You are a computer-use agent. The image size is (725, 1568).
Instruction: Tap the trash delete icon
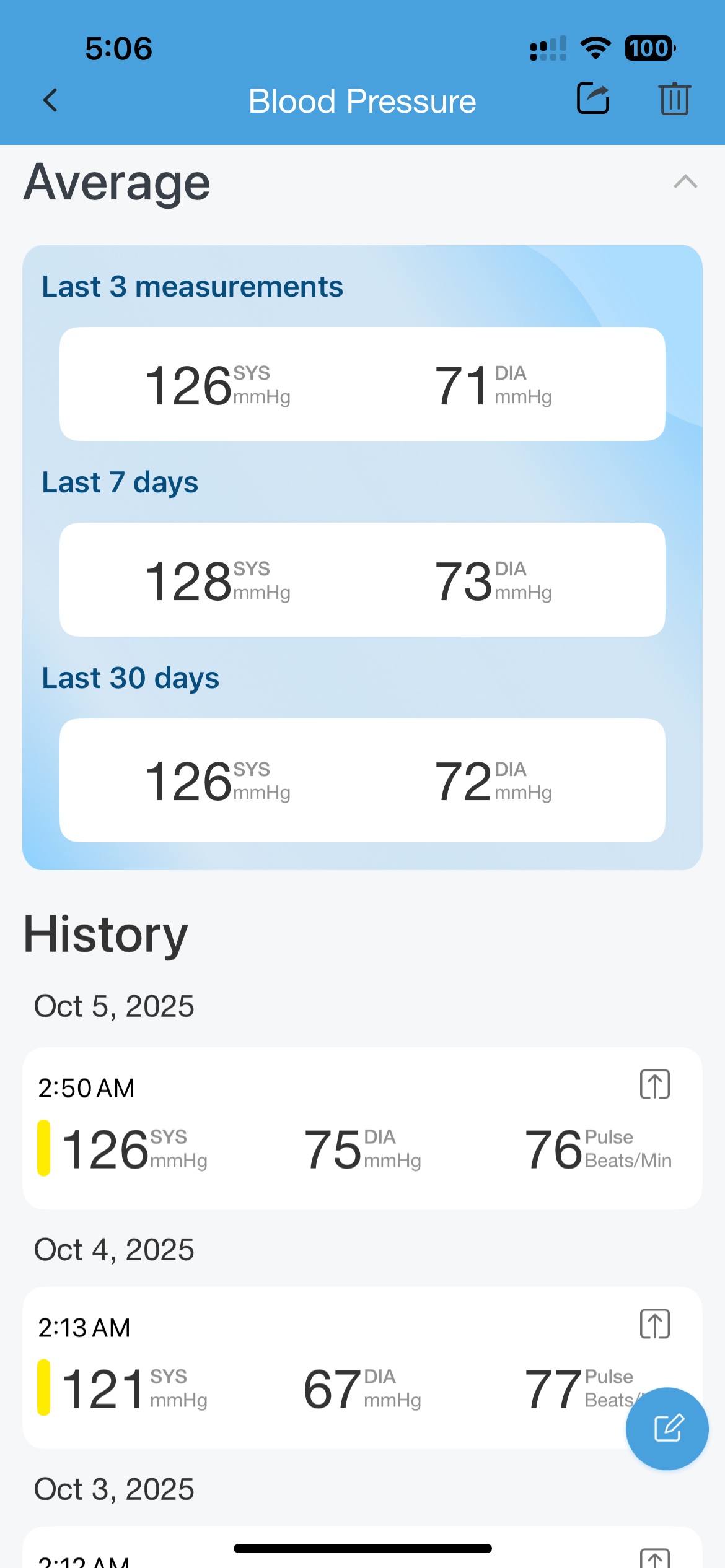(x=674, y=99)
